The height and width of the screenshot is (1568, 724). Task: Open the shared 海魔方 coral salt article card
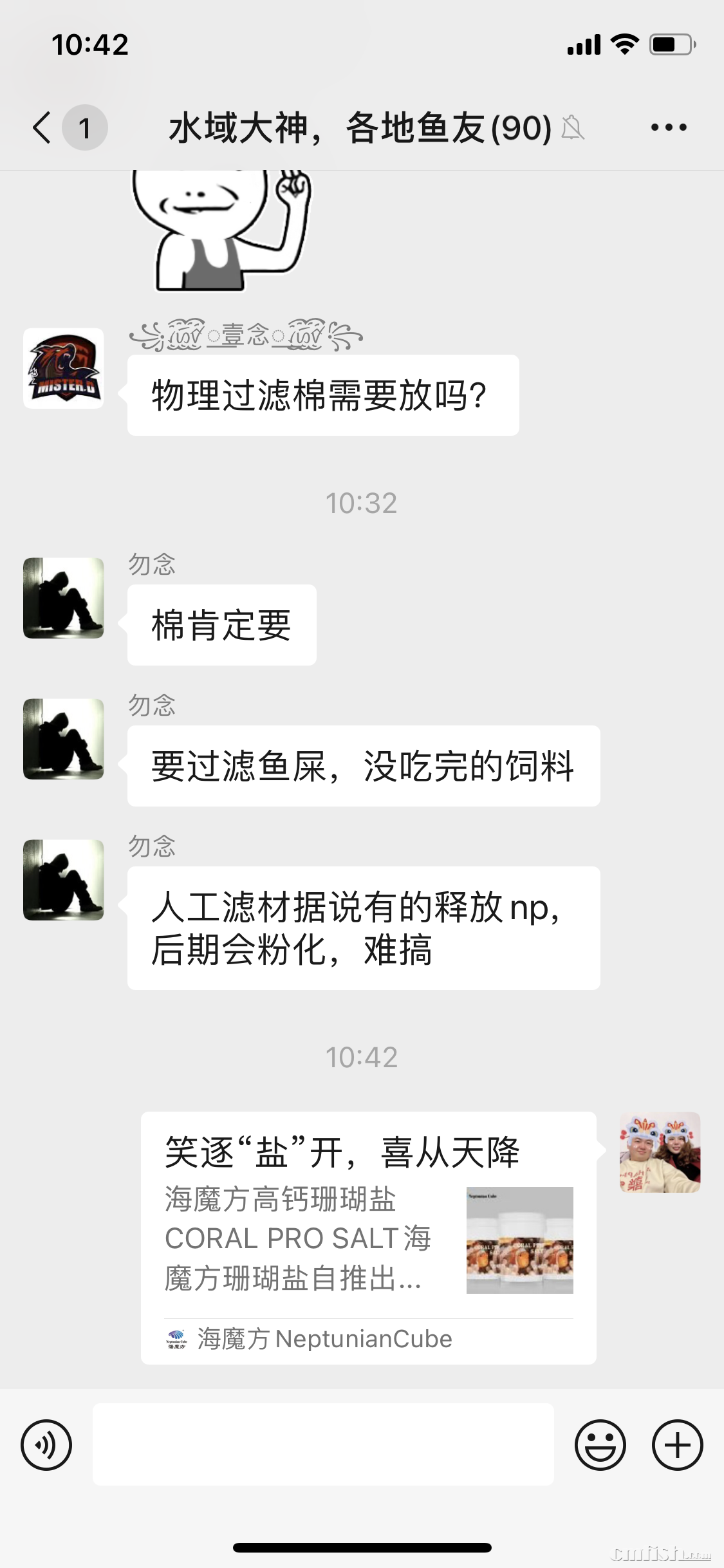(368, 1236)
